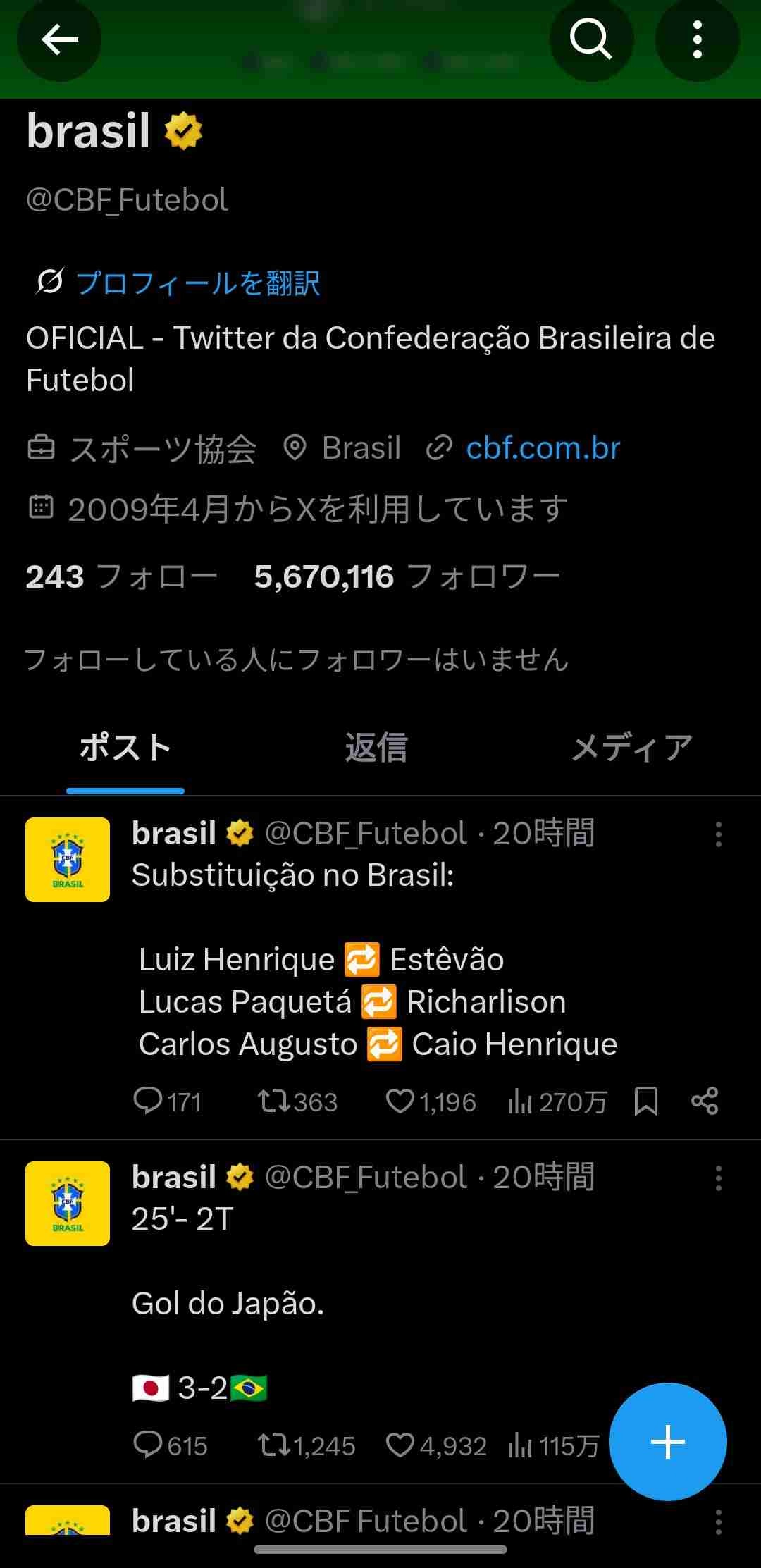This screenshot has width=761, height=1568.
Task: Switch to the 返信 tab
Action: [x=376, y=748]
